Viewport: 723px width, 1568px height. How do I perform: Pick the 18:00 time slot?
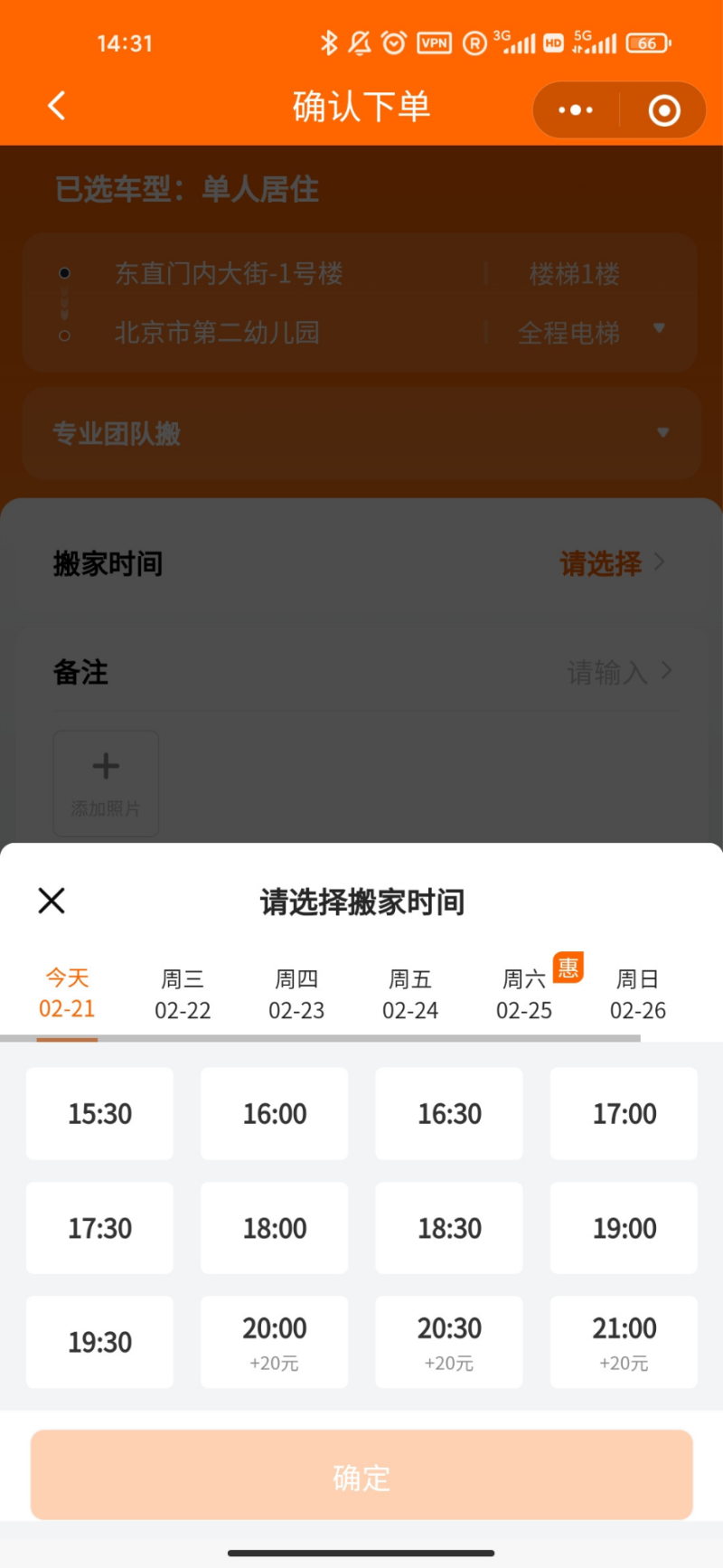click(275, 1228)
